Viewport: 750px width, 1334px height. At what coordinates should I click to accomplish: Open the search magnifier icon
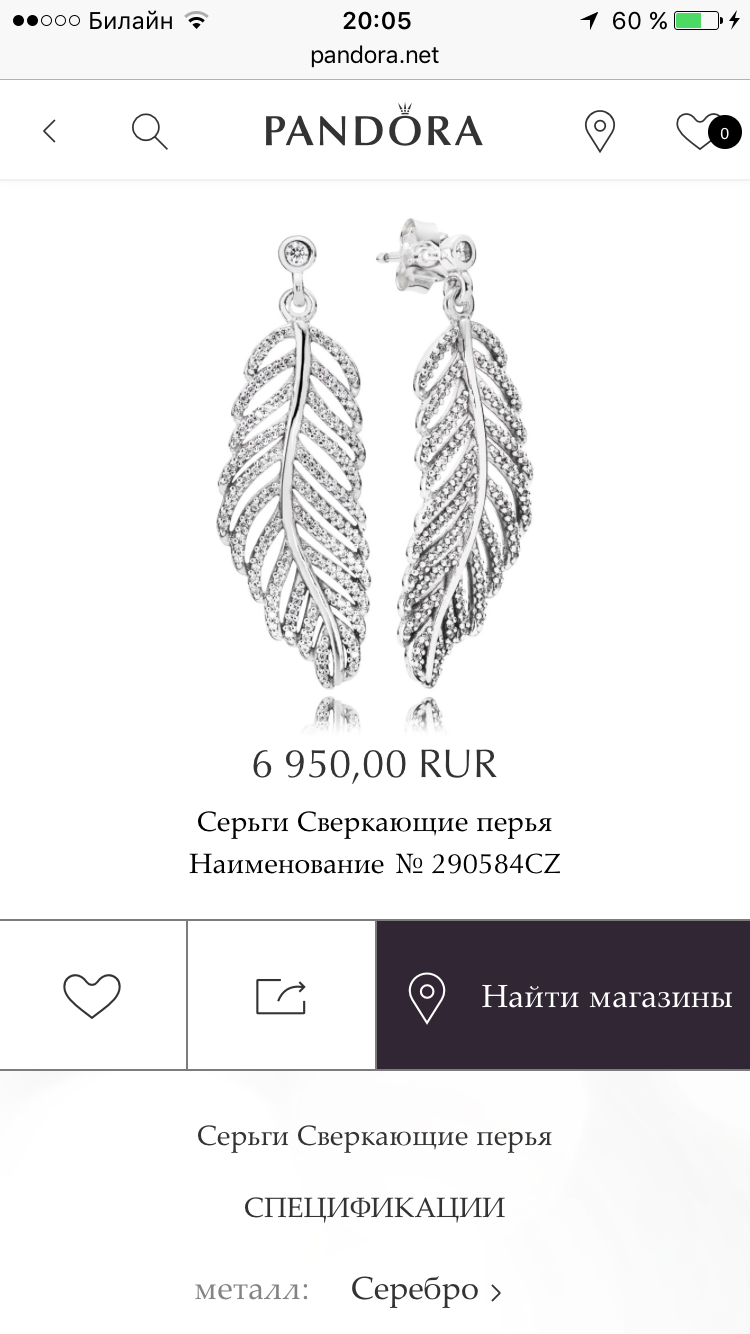tap(149, 131)
